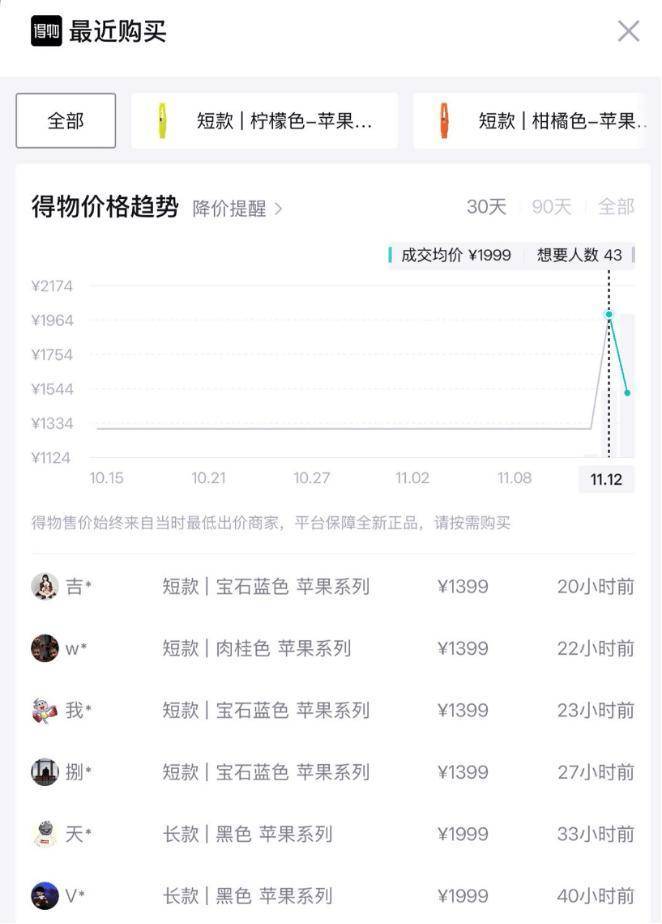This screenshot has width=662, height=924.
Task: Show 全部 price trend range
Action: 616,207
